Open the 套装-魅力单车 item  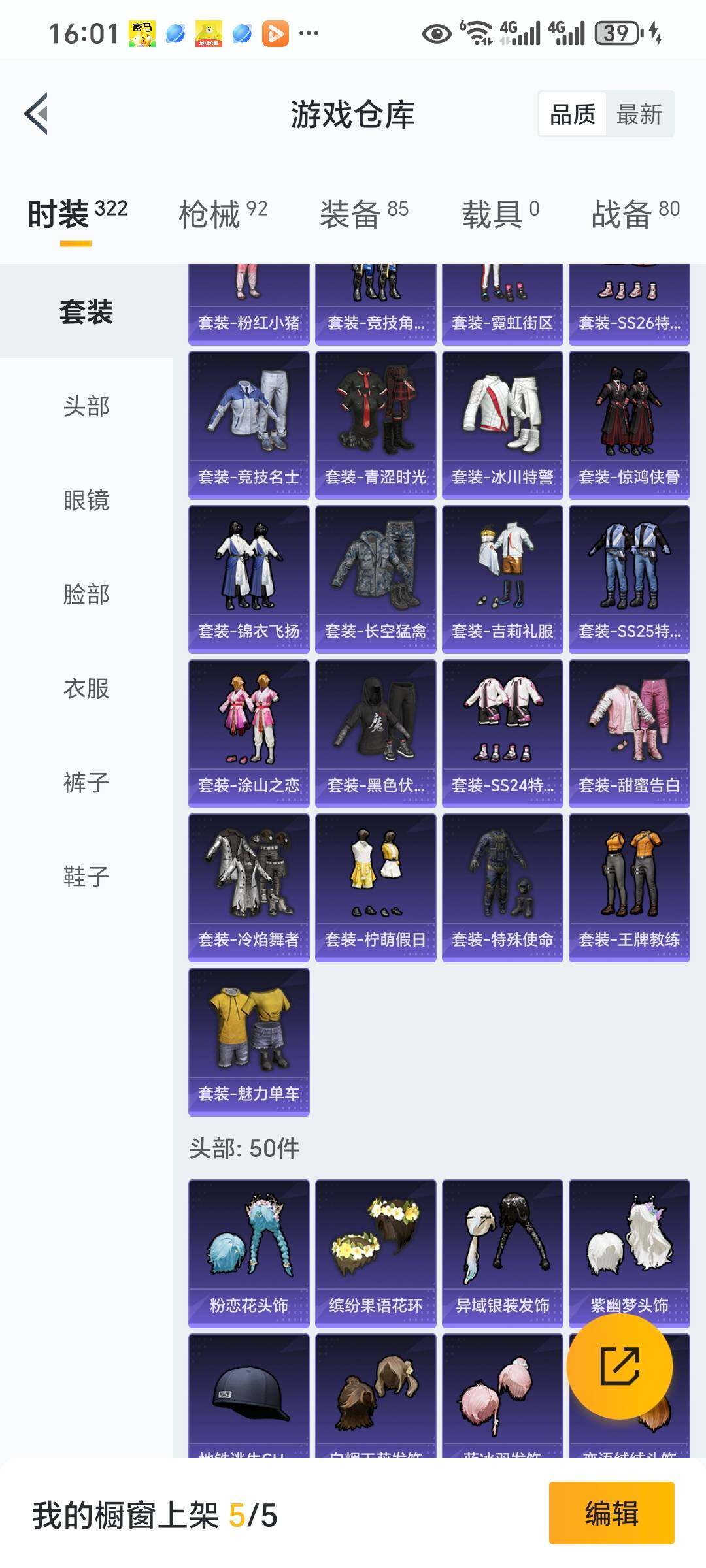[249, 1042]
